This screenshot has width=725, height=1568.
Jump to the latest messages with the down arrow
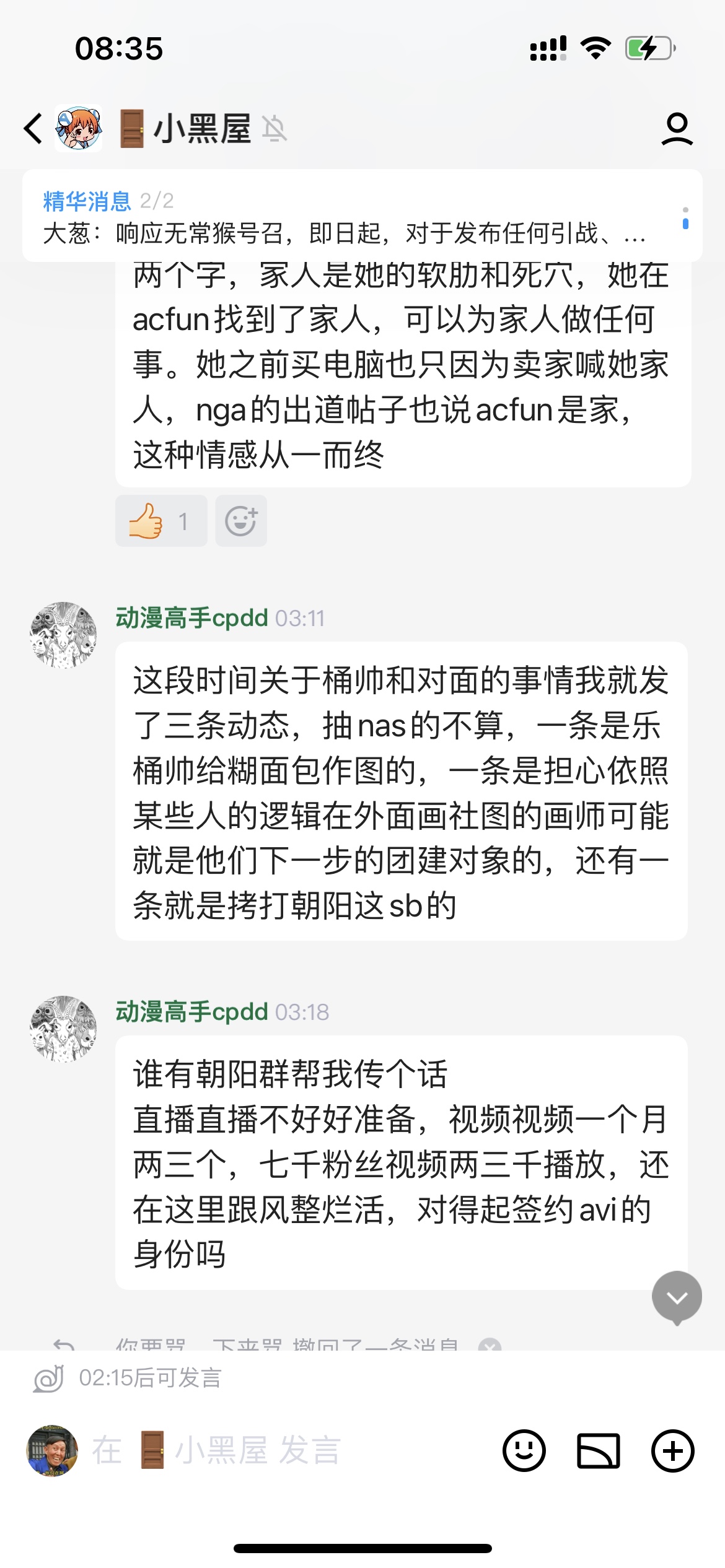[x=677, y=1297]
